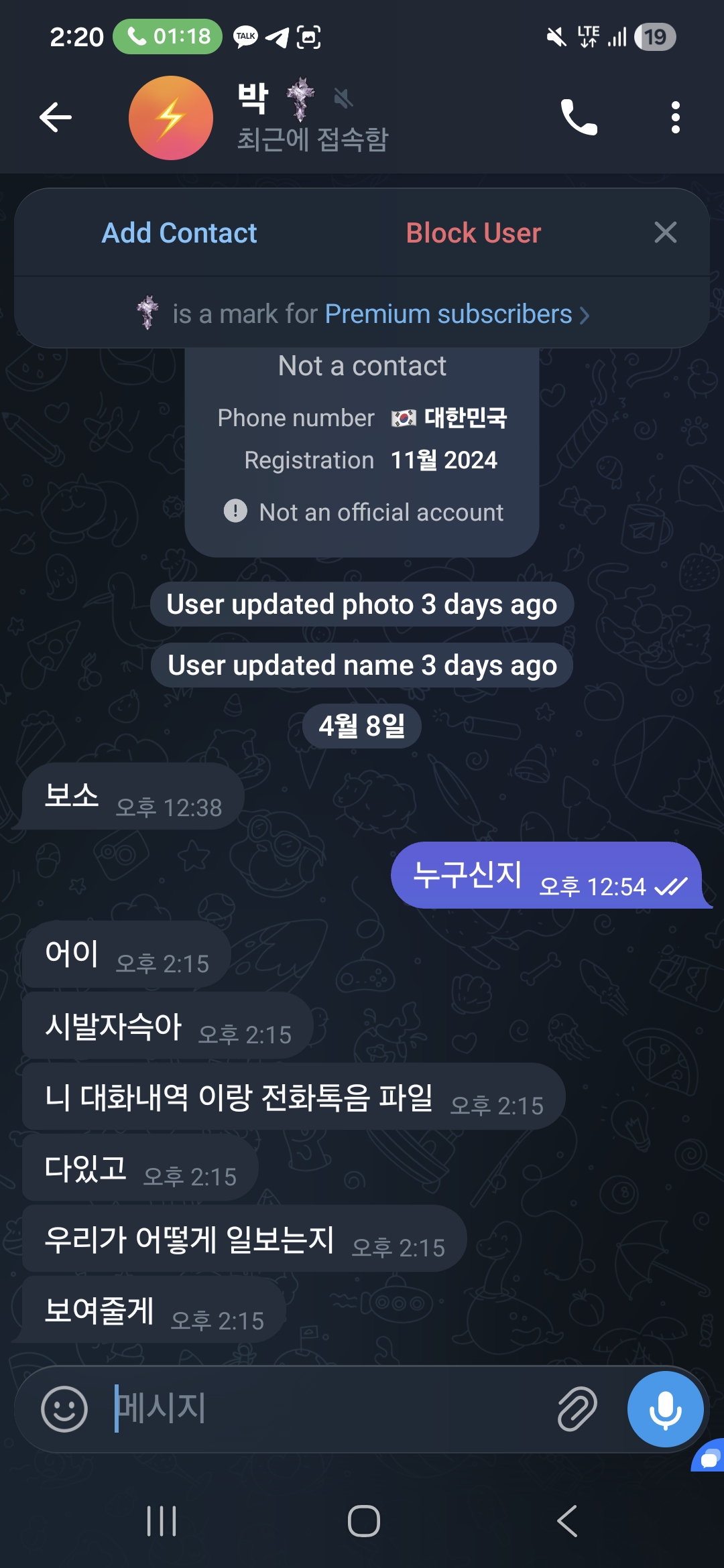Focus the 메시지 input field
The width and height of the screenshot is (724, 1568).
click(x=328, y=1409)
